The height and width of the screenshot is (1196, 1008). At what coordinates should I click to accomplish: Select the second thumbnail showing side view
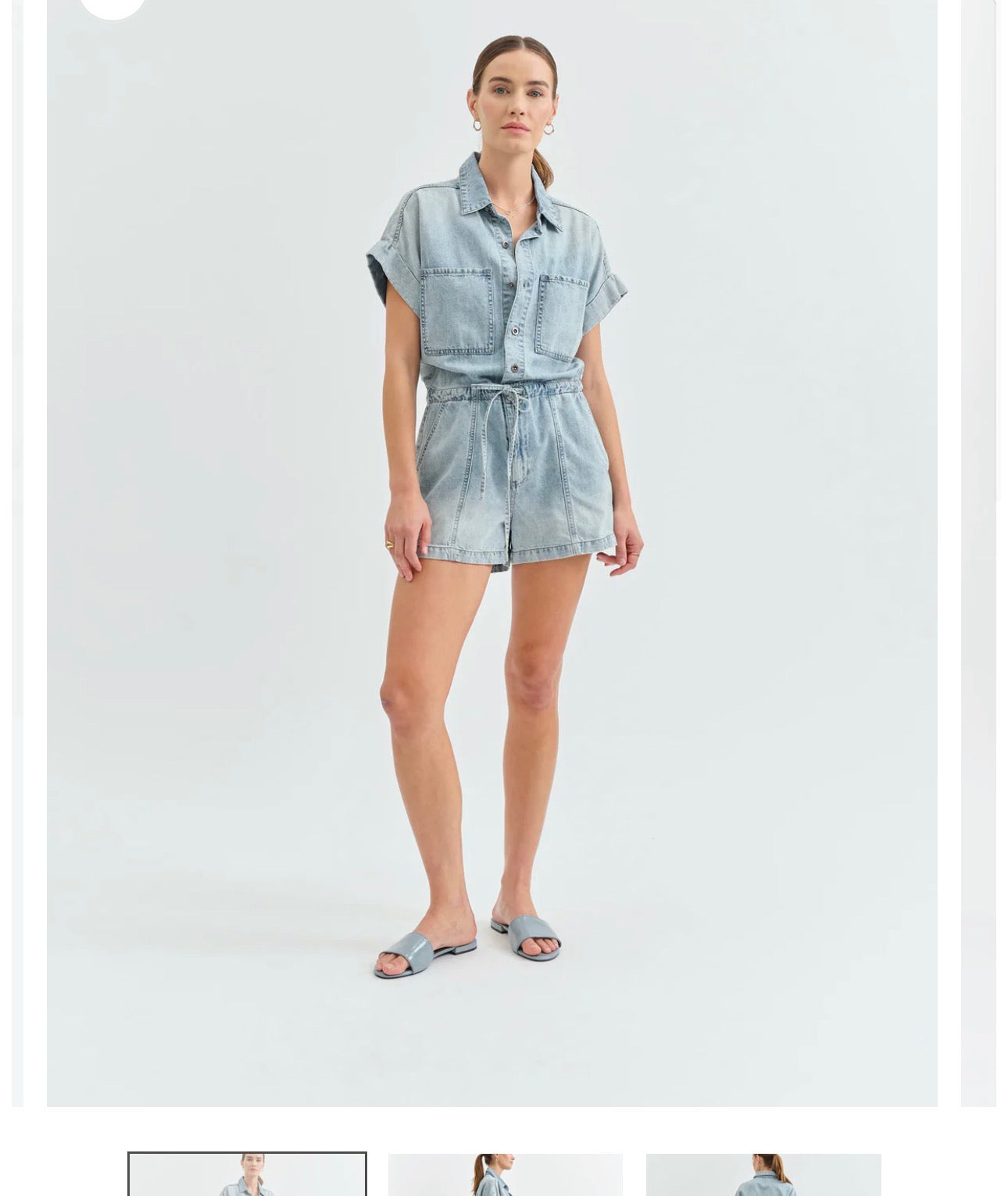(x=506, y=1174)
